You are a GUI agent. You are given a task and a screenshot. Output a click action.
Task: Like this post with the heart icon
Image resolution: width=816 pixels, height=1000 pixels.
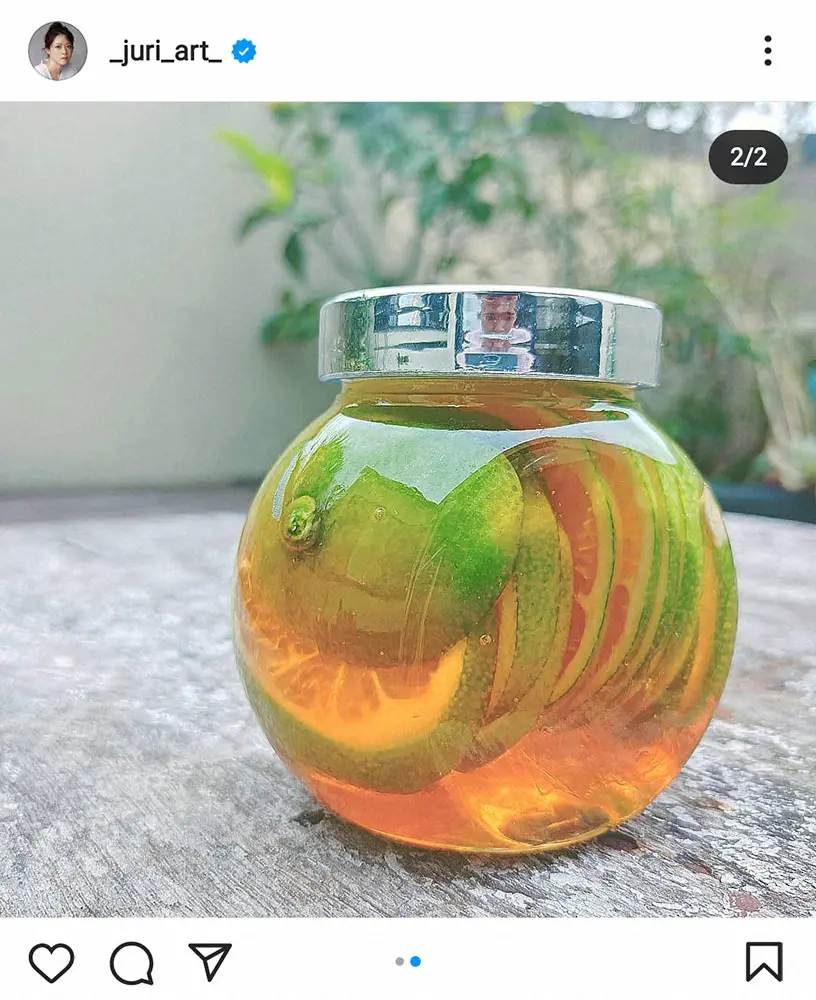51,962
